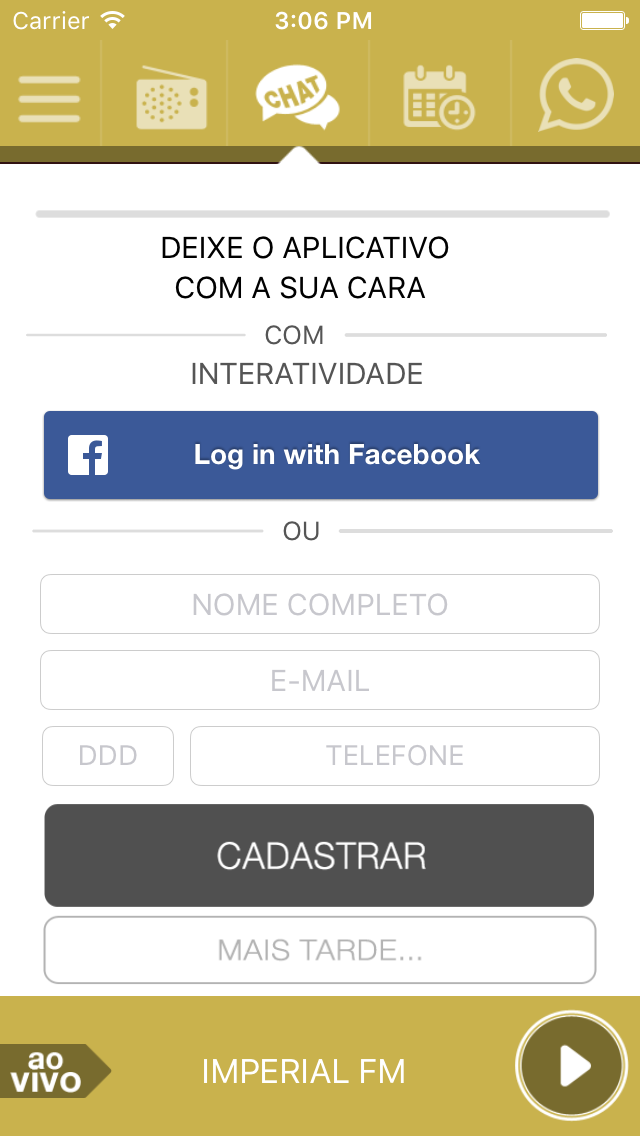Focus the E-mail field
This screenshot has height=1136, width=640.
pyautogui.click(x=320, y=680)
